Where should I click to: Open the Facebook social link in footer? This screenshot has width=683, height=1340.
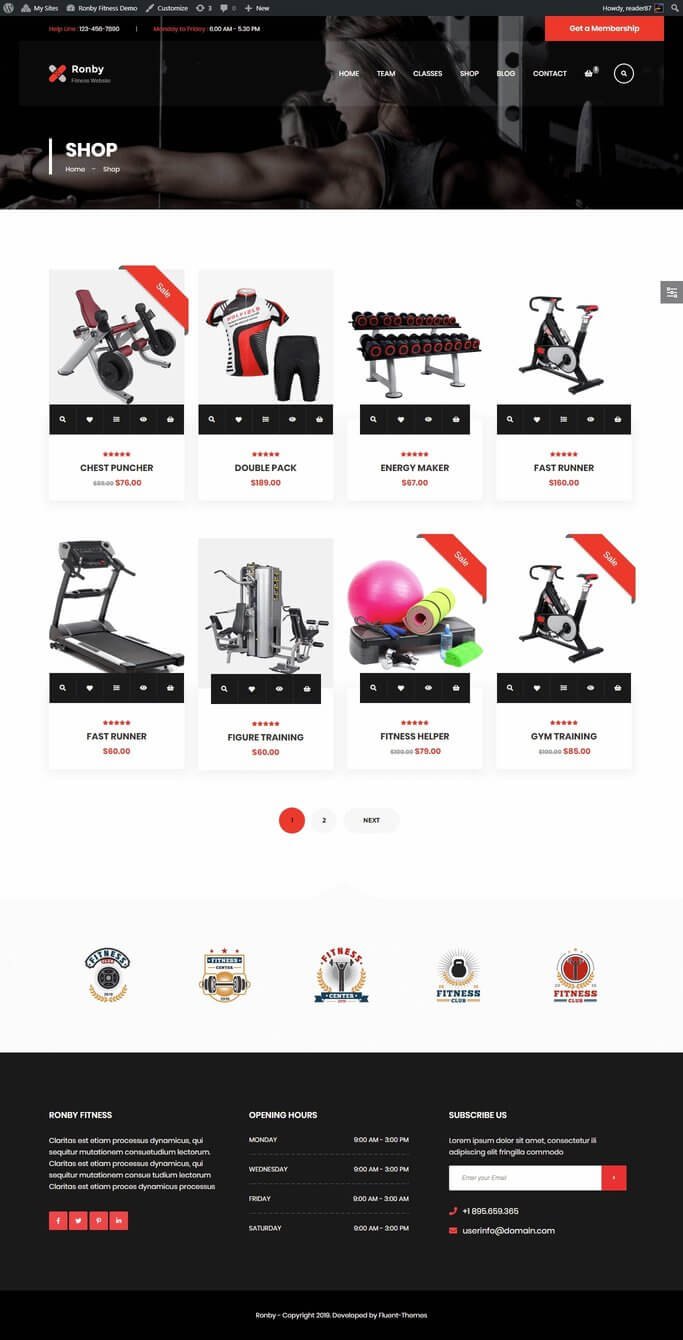coord(58,1220)
